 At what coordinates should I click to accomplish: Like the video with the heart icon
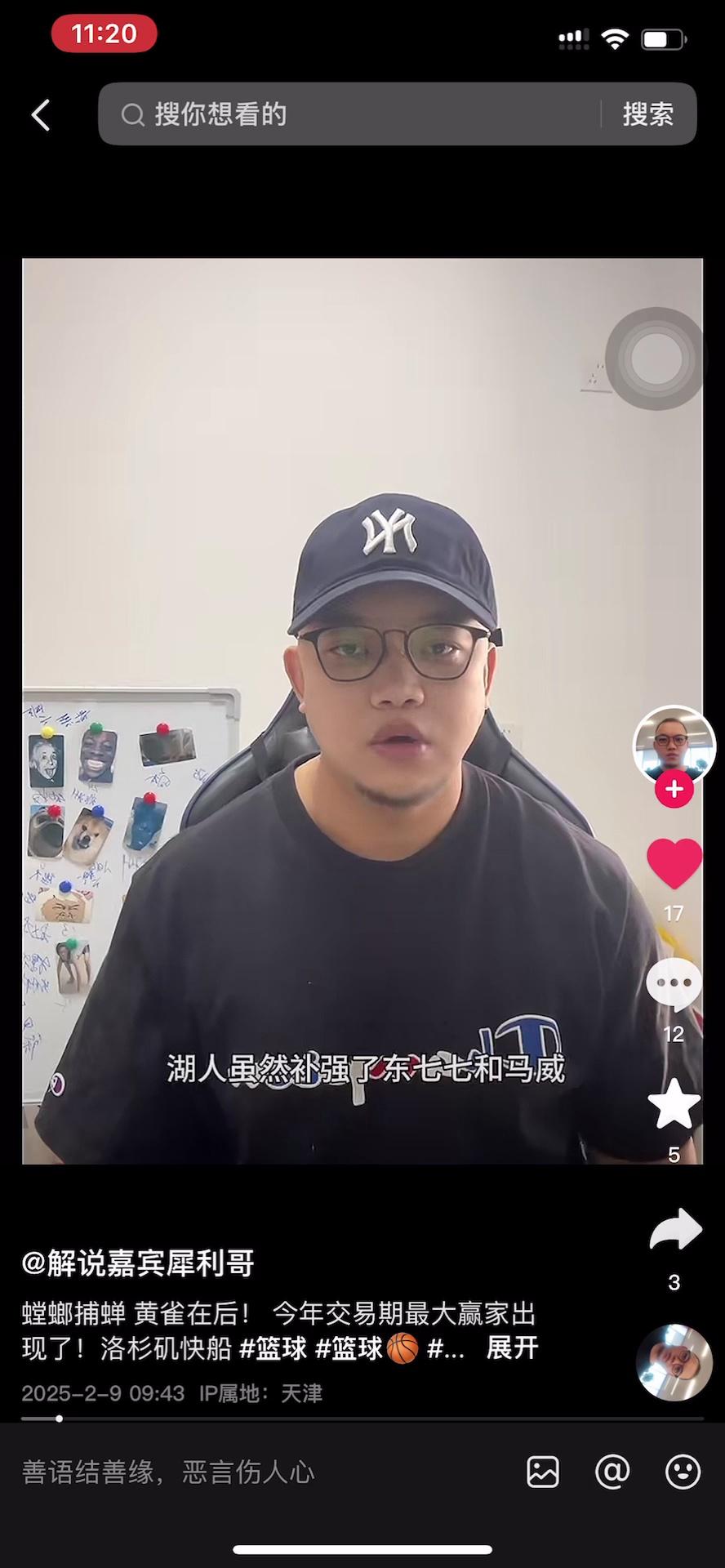674,863
